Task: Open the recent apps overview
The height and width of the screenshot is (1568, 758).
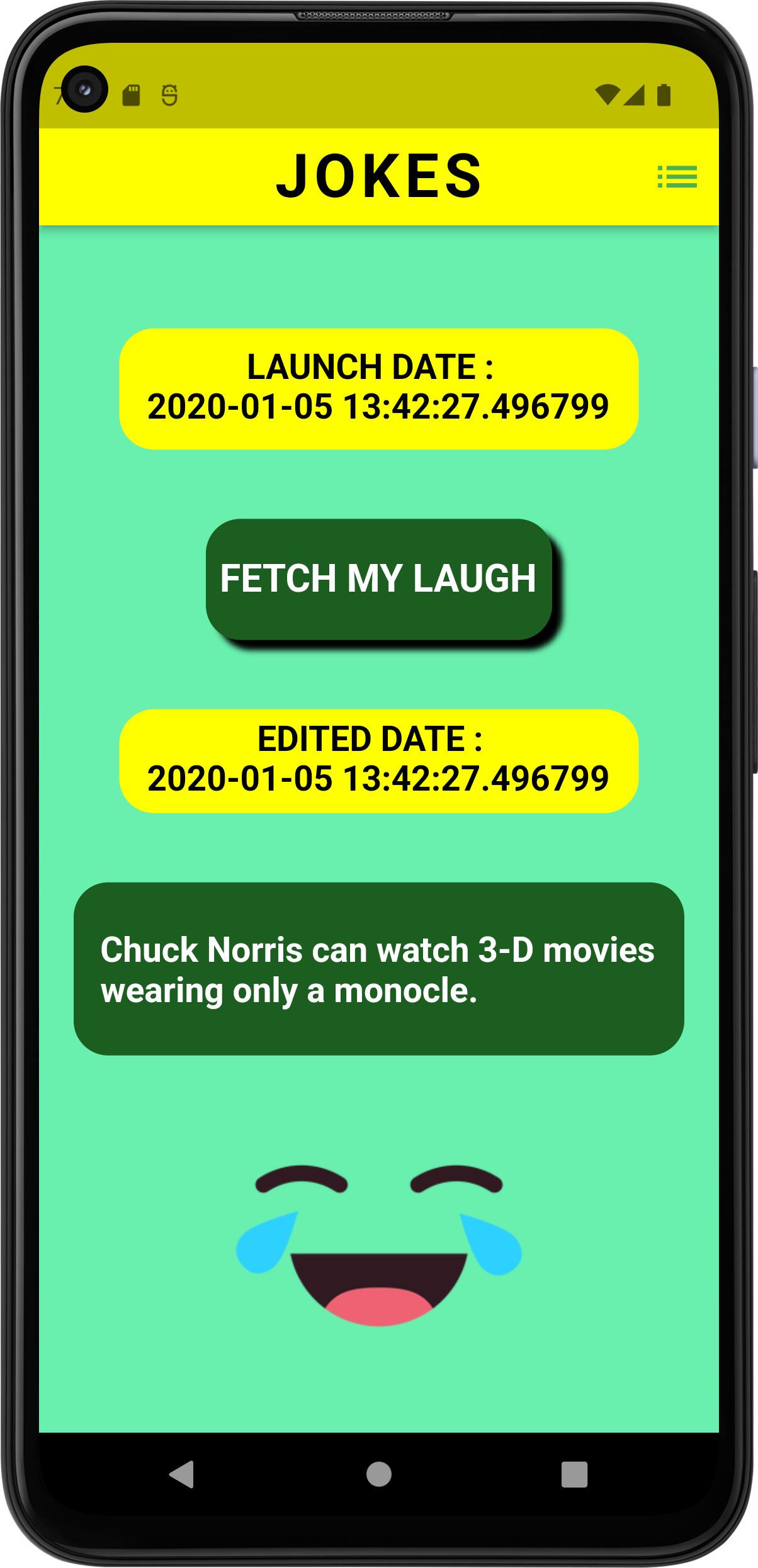Action: [574, 1474]
